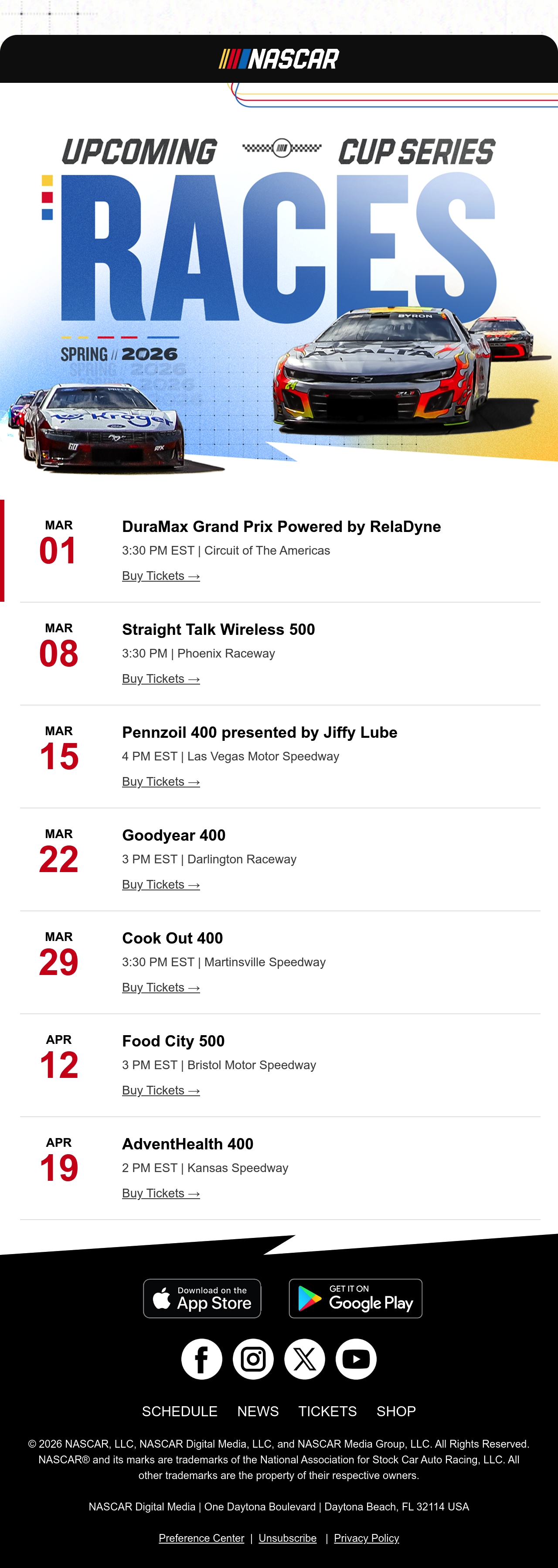Screen dimensions: 558x1568
Task: Buy tickets for AdventHealth 400
Action: click(161, 1193)
